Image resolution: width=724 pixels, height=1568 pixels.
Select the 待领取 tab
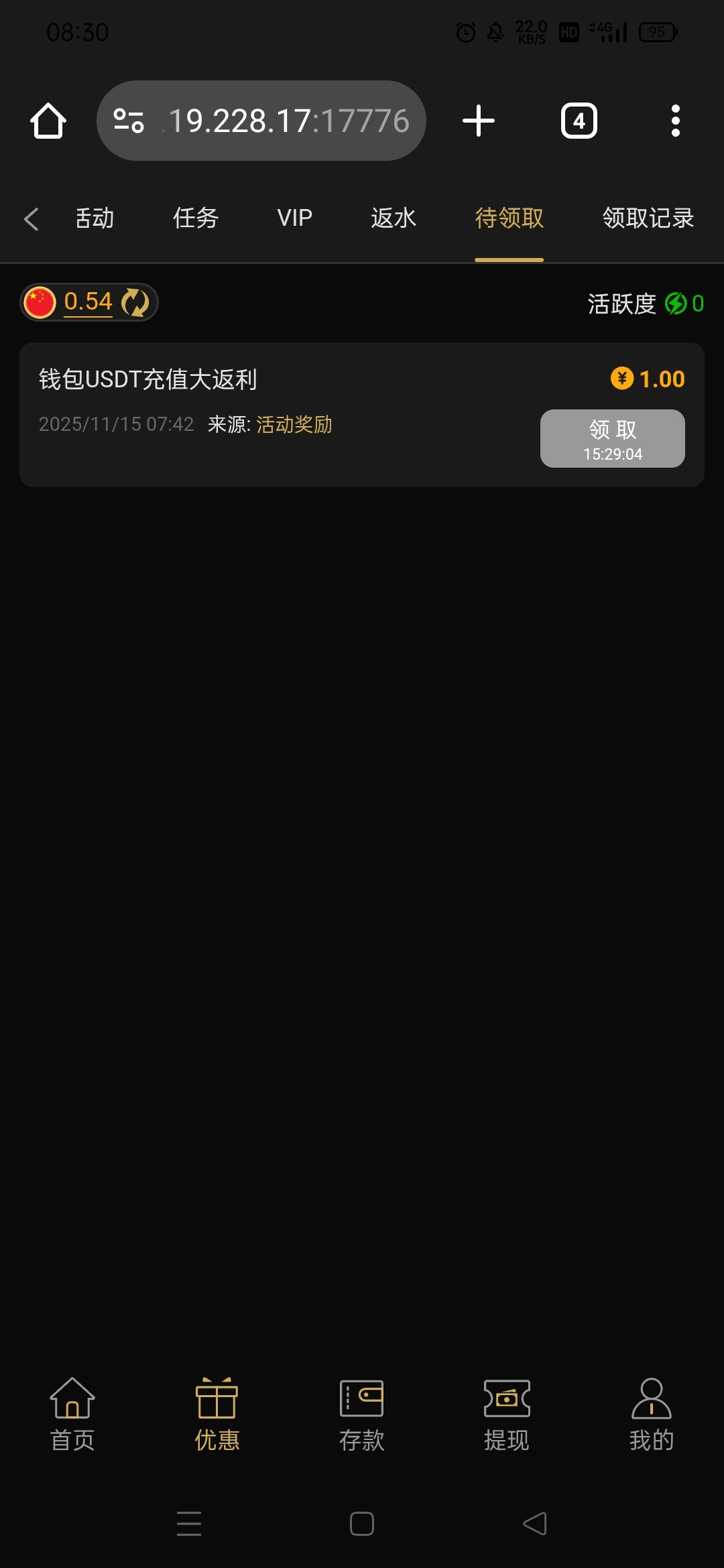(509, 218)
